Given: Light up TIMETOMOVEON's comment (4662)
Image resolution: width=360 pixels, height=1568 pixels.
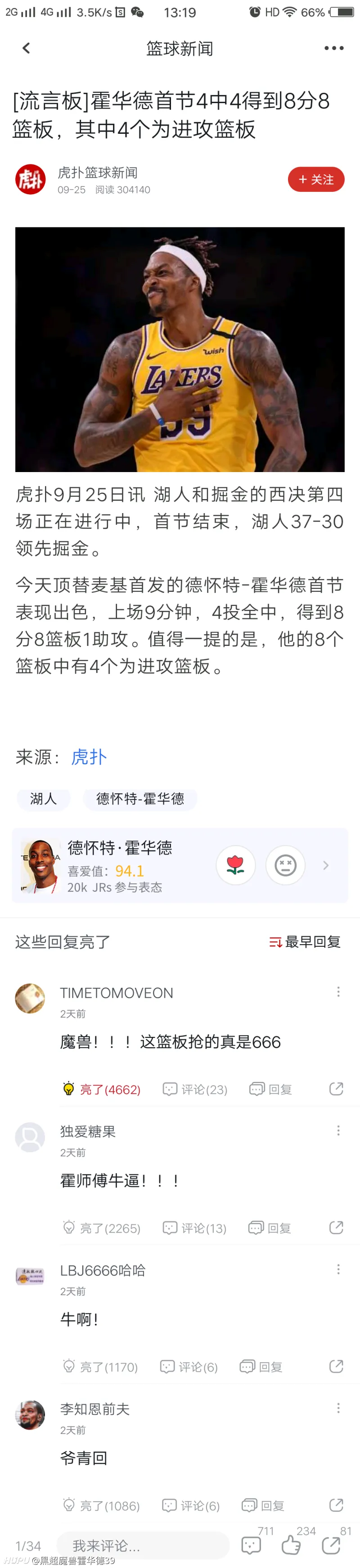Looking at the screenshot, I should coord(102,1089).
